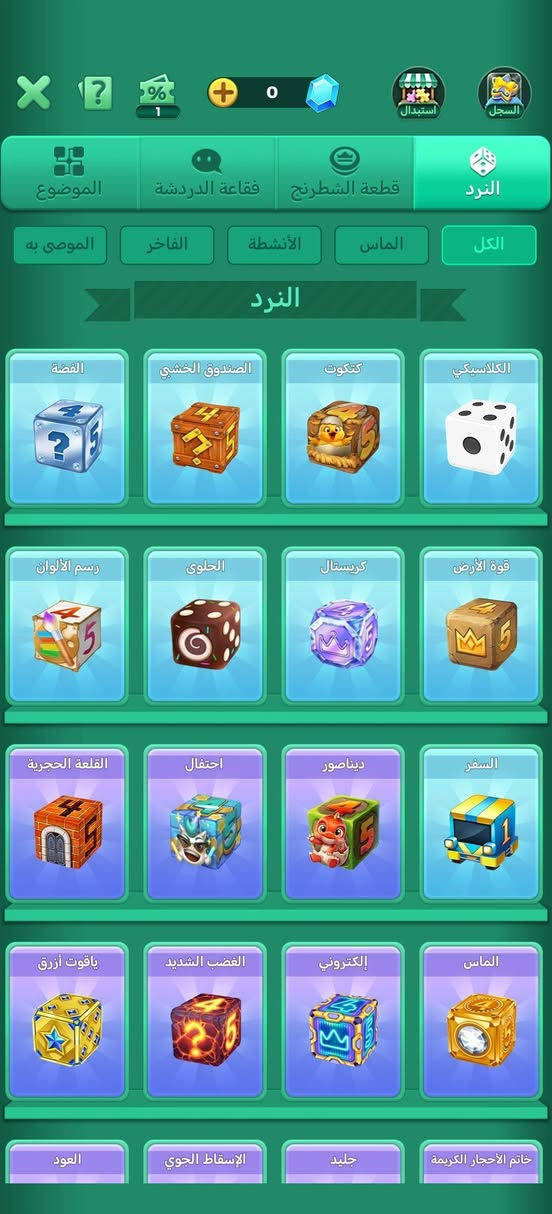Switch to the الموضوع tab
Screen dimensions: 552x1214
tap(69, 172)
